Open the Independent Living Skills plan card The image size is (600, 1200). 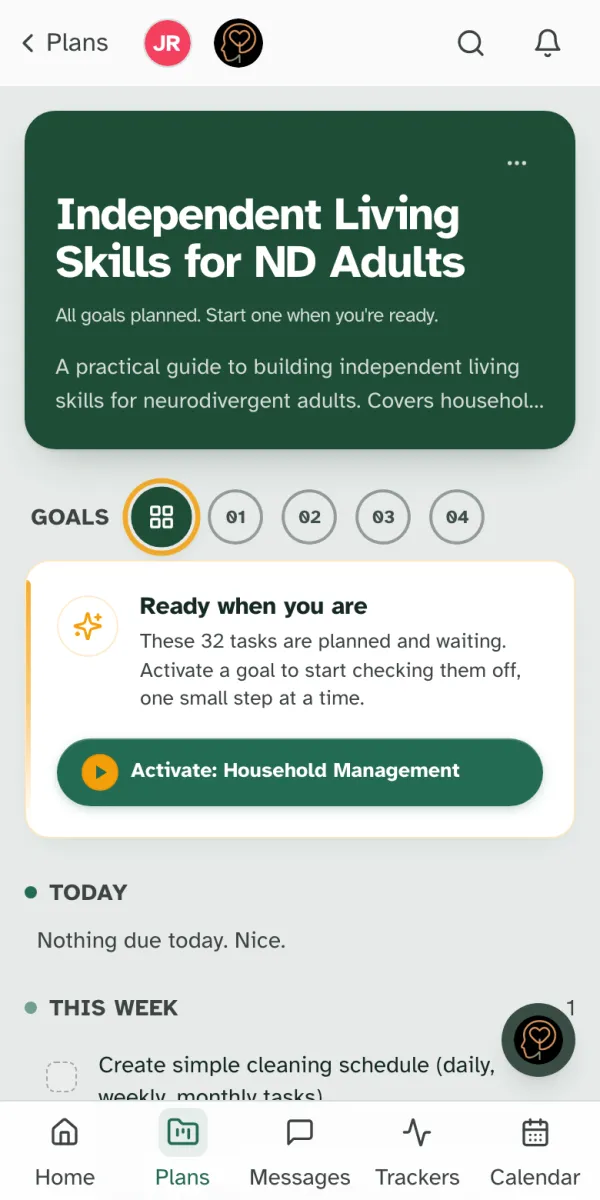pyautogui.click(x=300, y=280)
